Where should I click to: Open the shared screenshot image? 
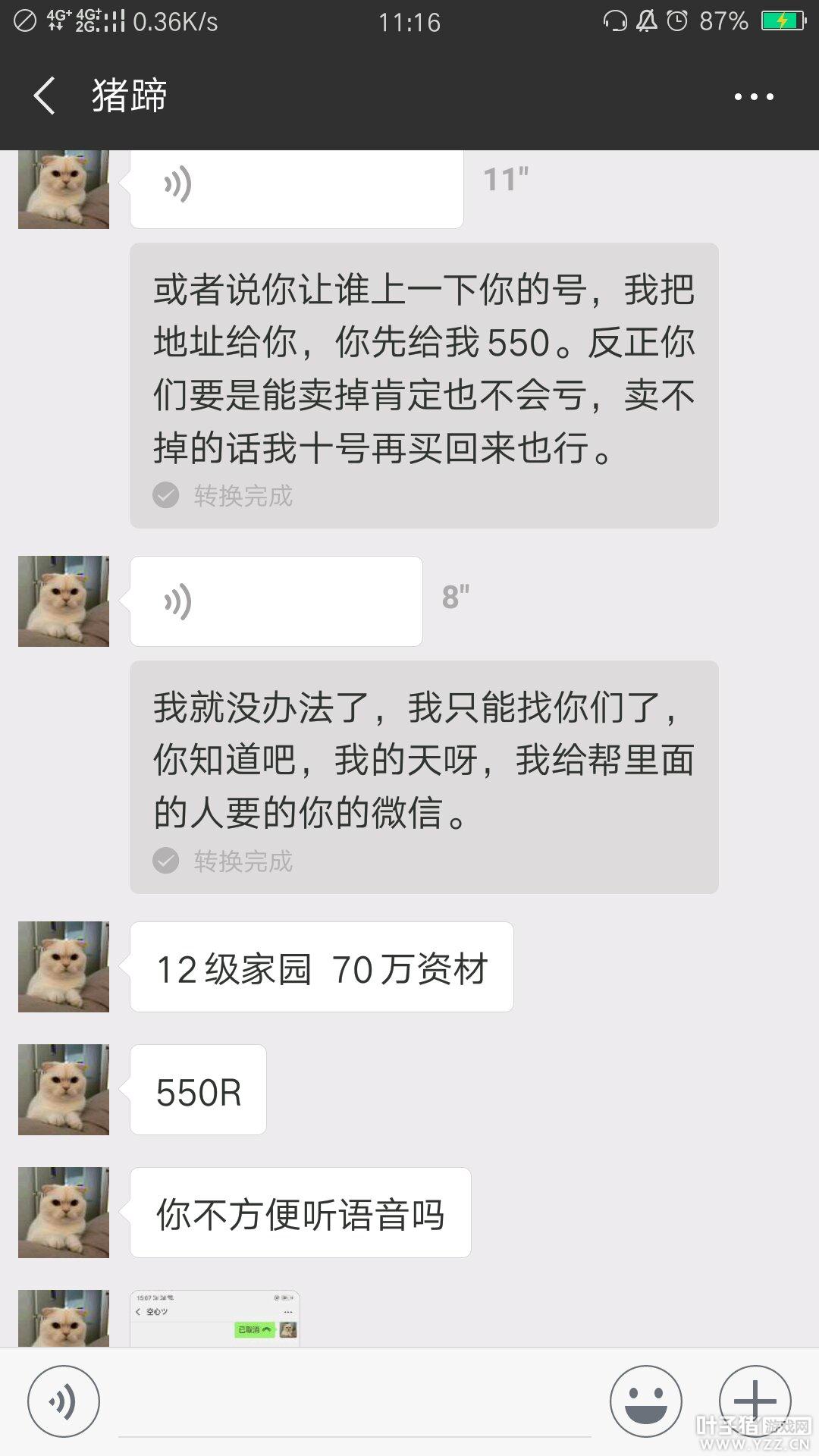pos(215,1318)
